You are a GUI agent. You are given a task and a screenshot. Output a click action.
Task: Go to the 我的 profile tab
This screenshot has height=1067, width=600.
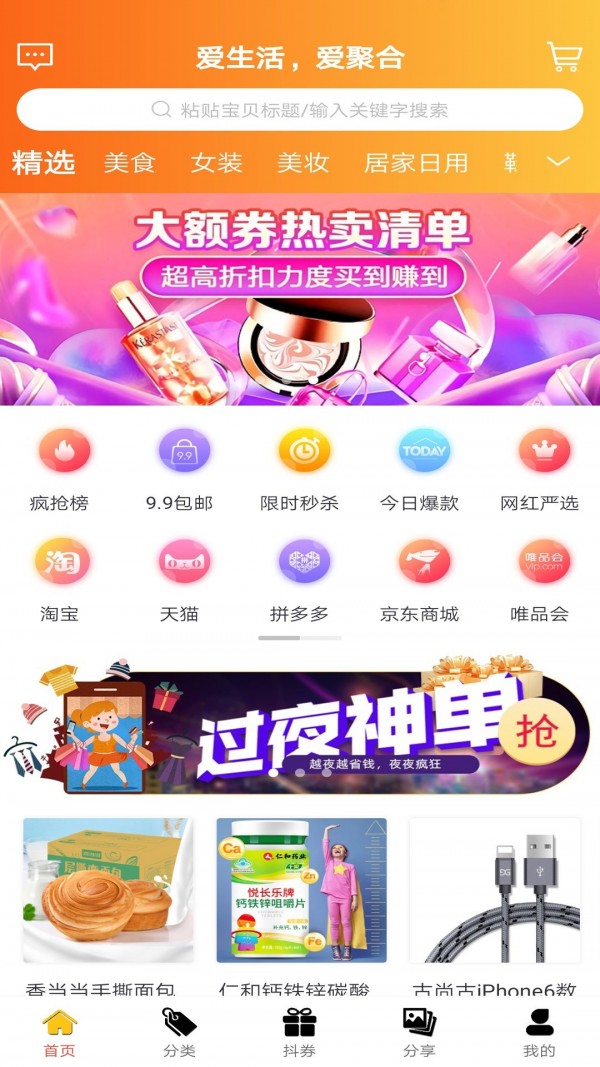(x=539, y=1033)
